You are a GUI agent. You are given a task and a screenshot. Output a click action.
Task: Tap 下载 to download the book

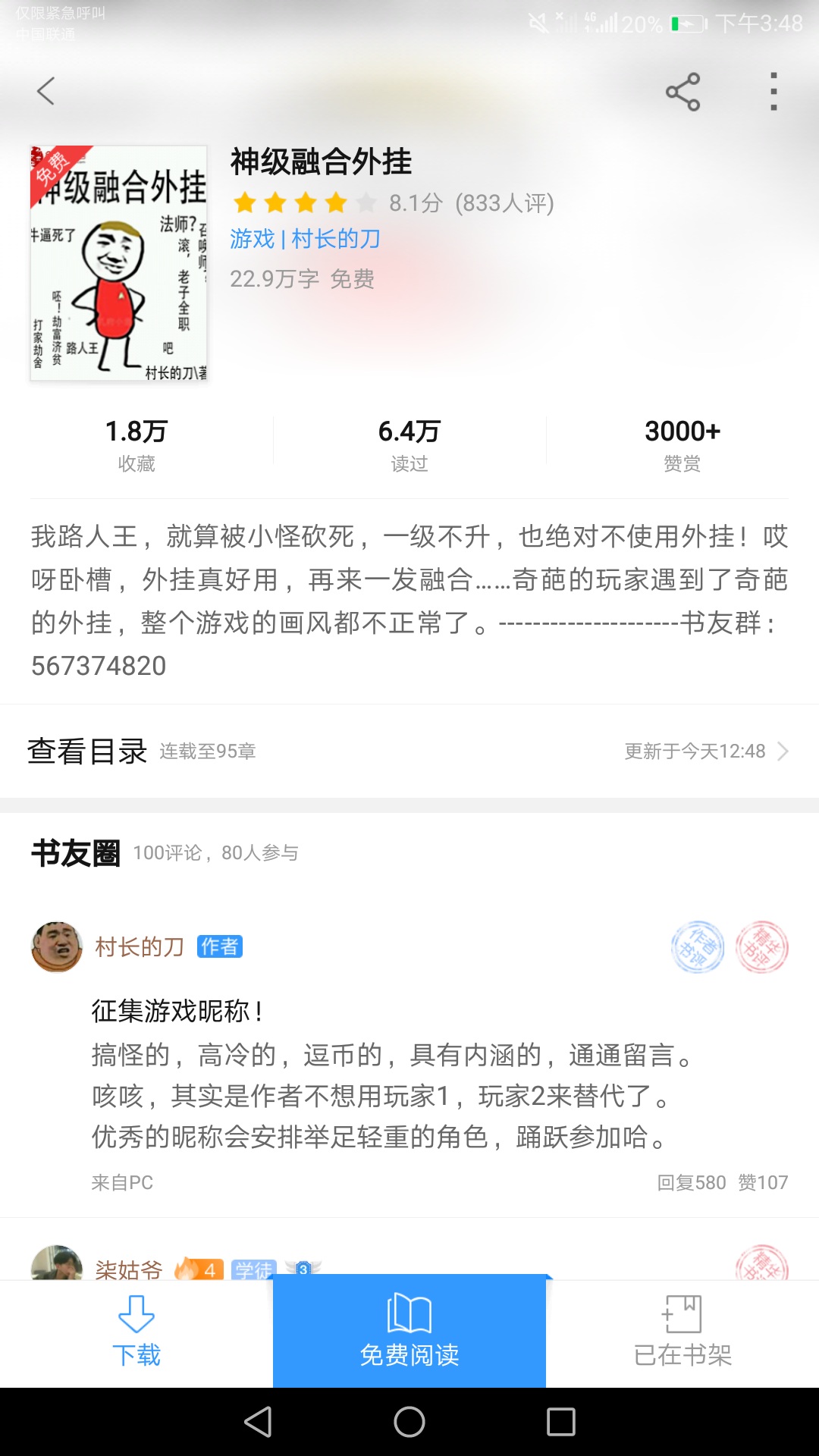click(x=136, y=1334)
